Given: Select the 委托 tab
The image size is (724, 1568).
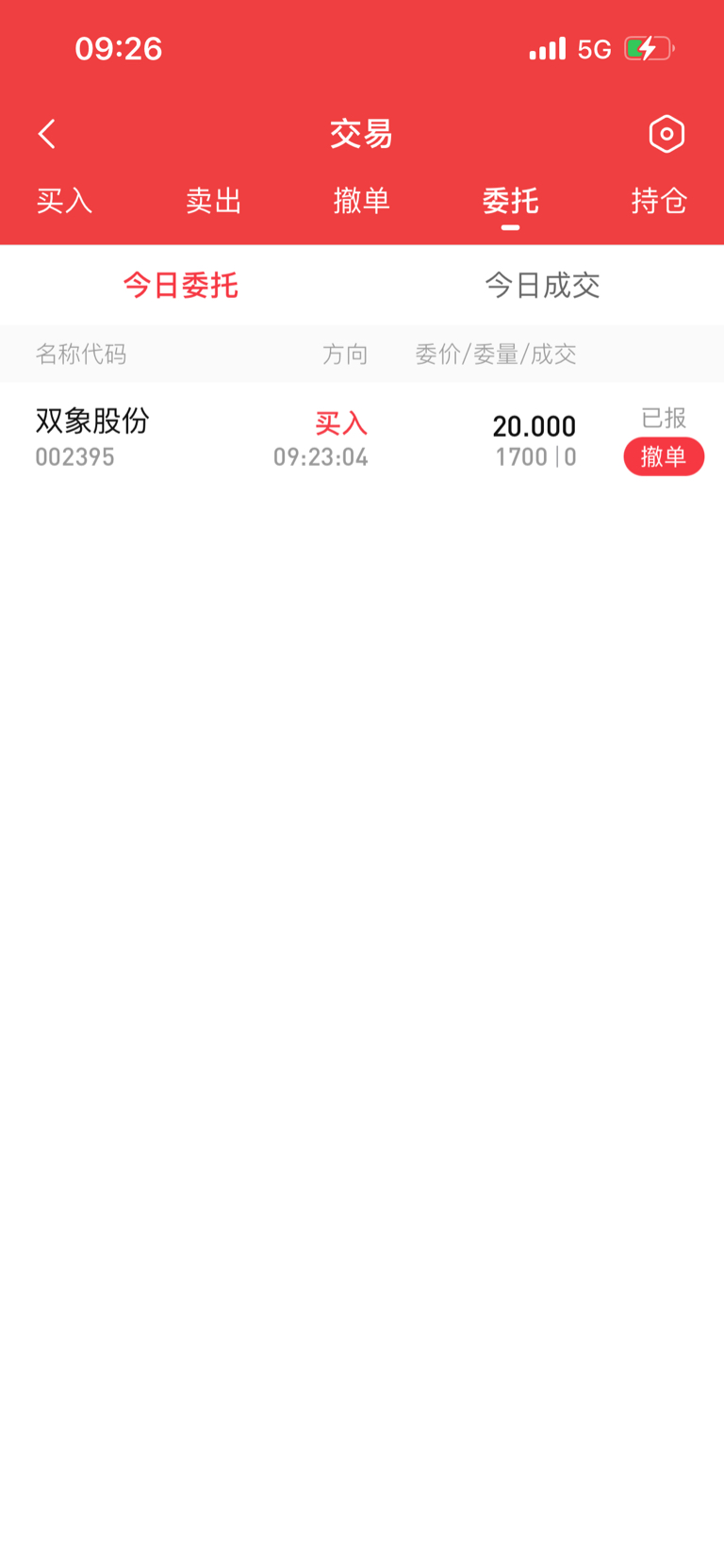Looking at the screenshot, I should click(x=510, y=201).
